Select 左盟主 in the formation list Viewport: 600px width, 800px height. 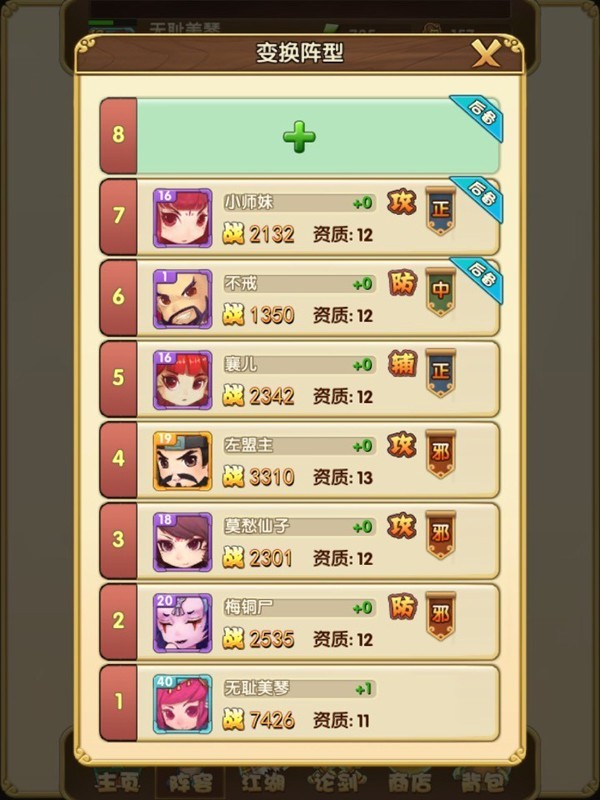[x=300, y=460]
